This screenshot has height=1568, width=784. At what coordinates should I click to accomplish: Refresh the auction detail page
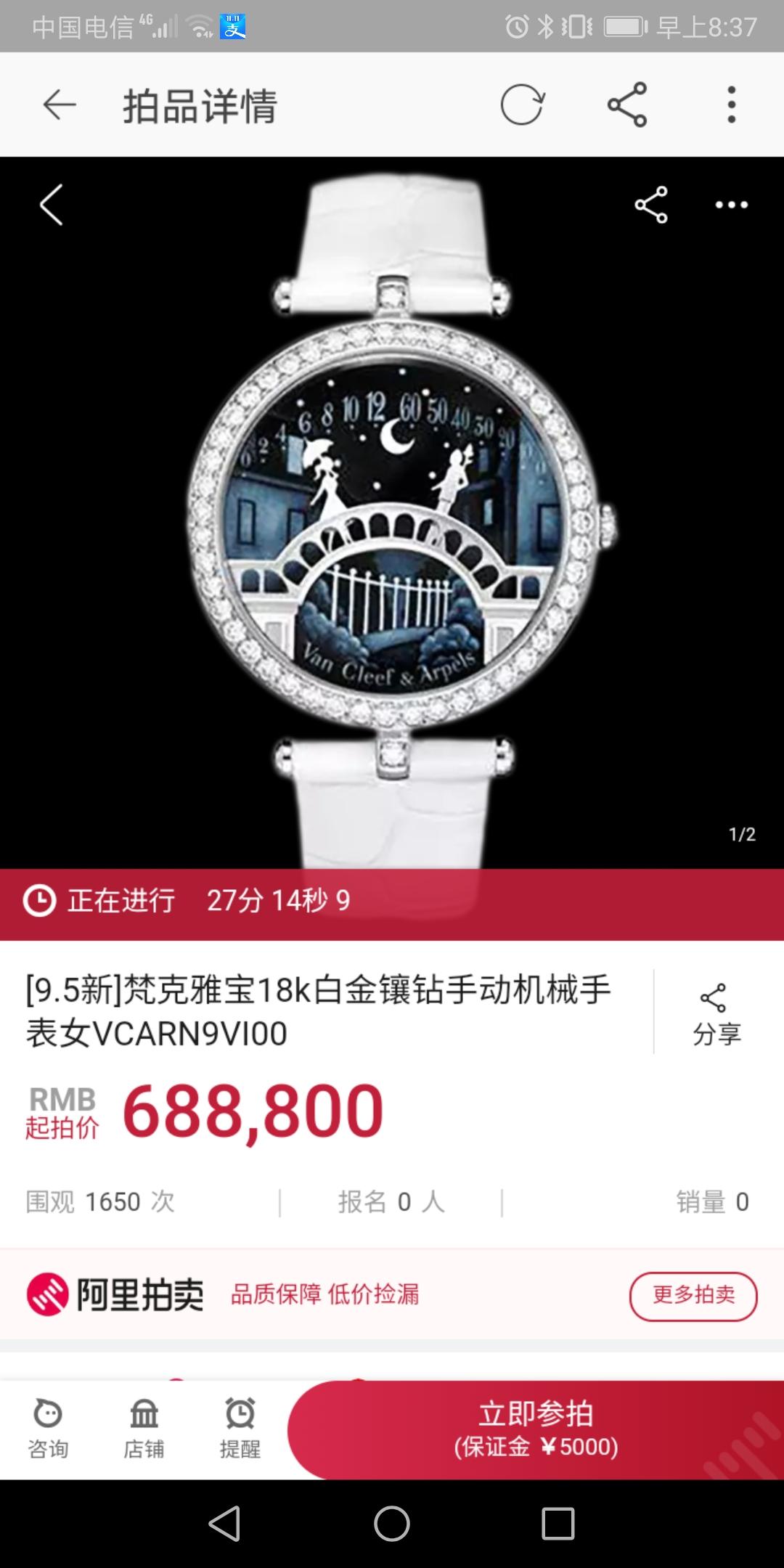tap(523, 105)
